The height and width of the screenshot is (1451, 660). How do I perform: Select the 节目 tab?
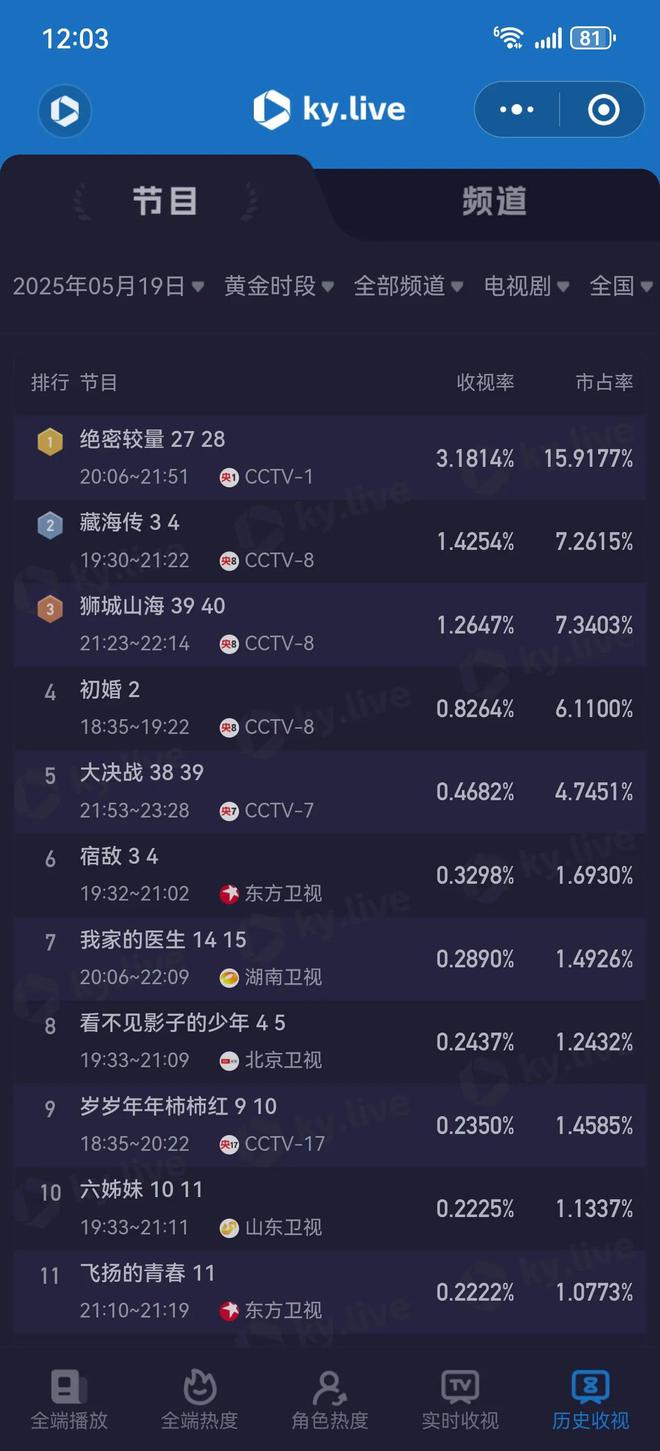click(165, 201)
